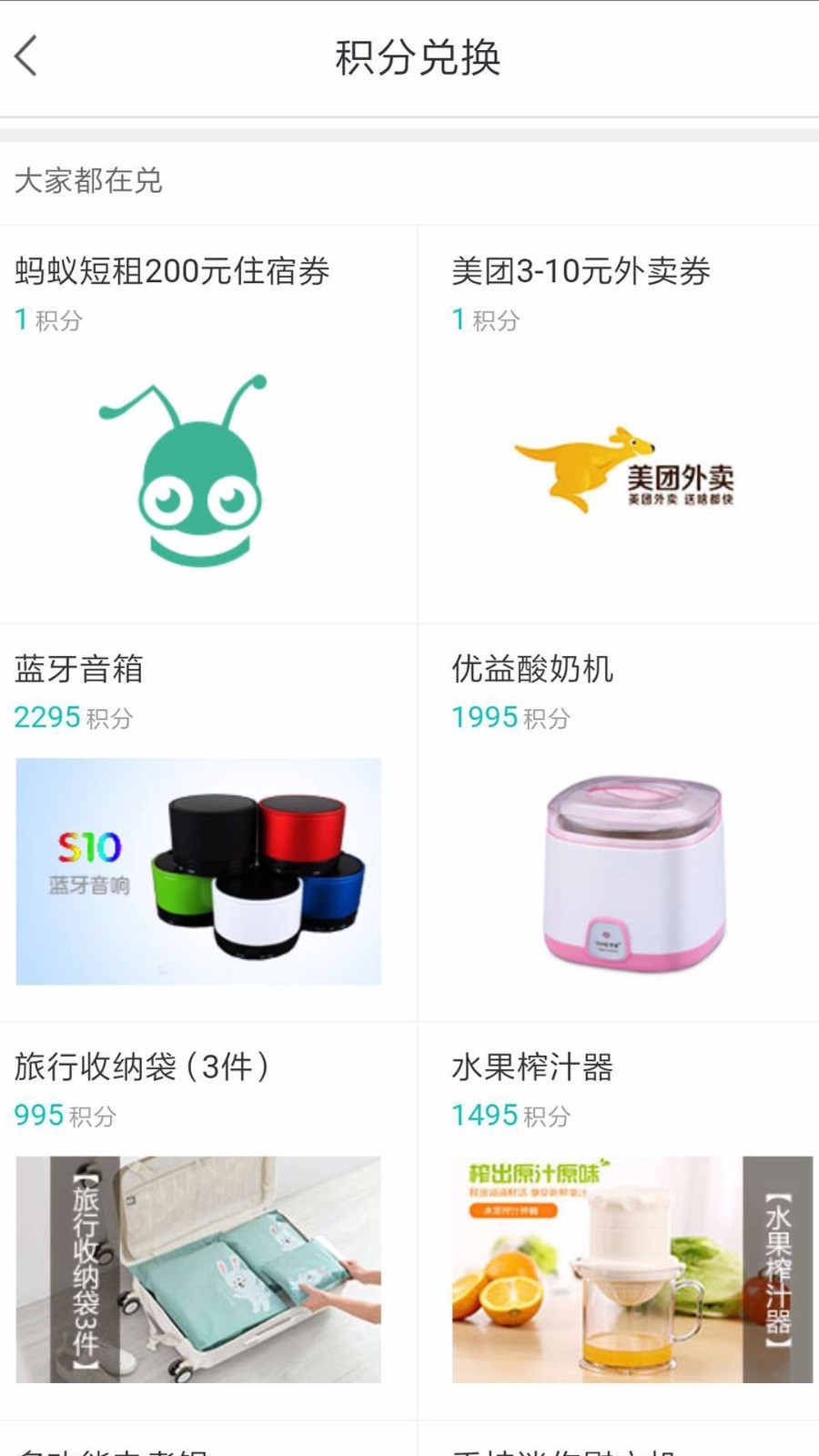The width and height of the screenshot is (819, 1456).
Task: Select the 优益酸奶机 product card
Action: tap(619, 822)
